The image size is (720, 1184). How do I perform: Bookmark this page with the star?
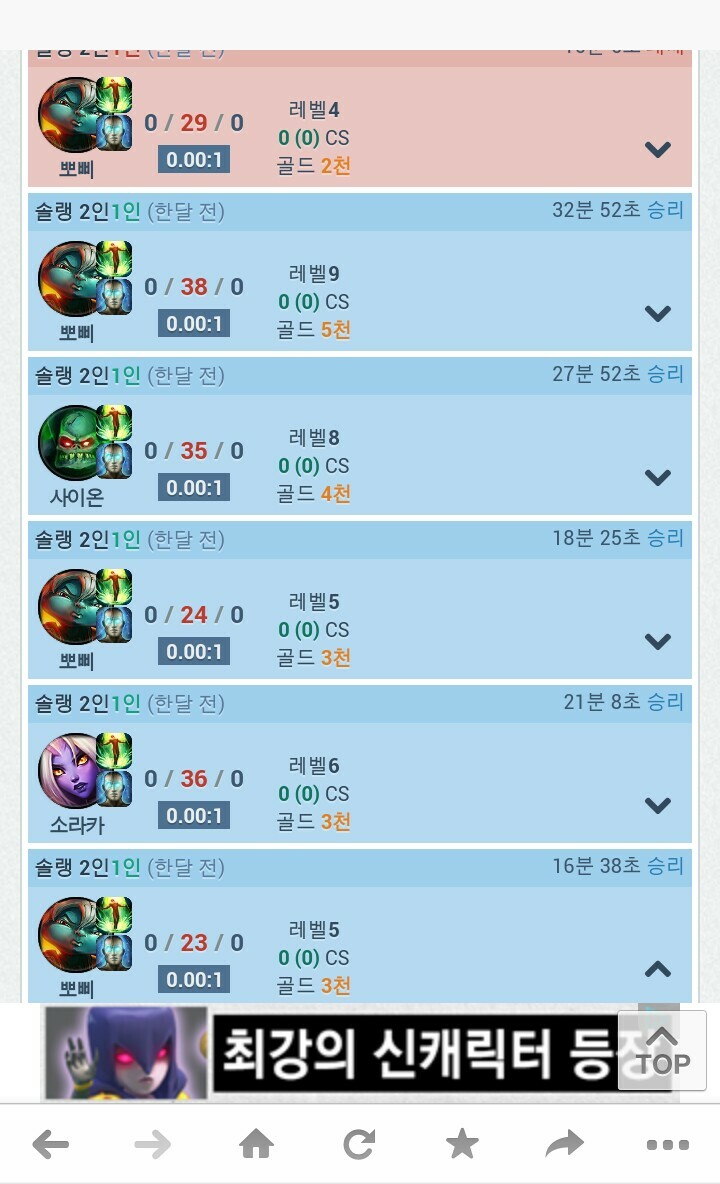(x=462, y=1144)
